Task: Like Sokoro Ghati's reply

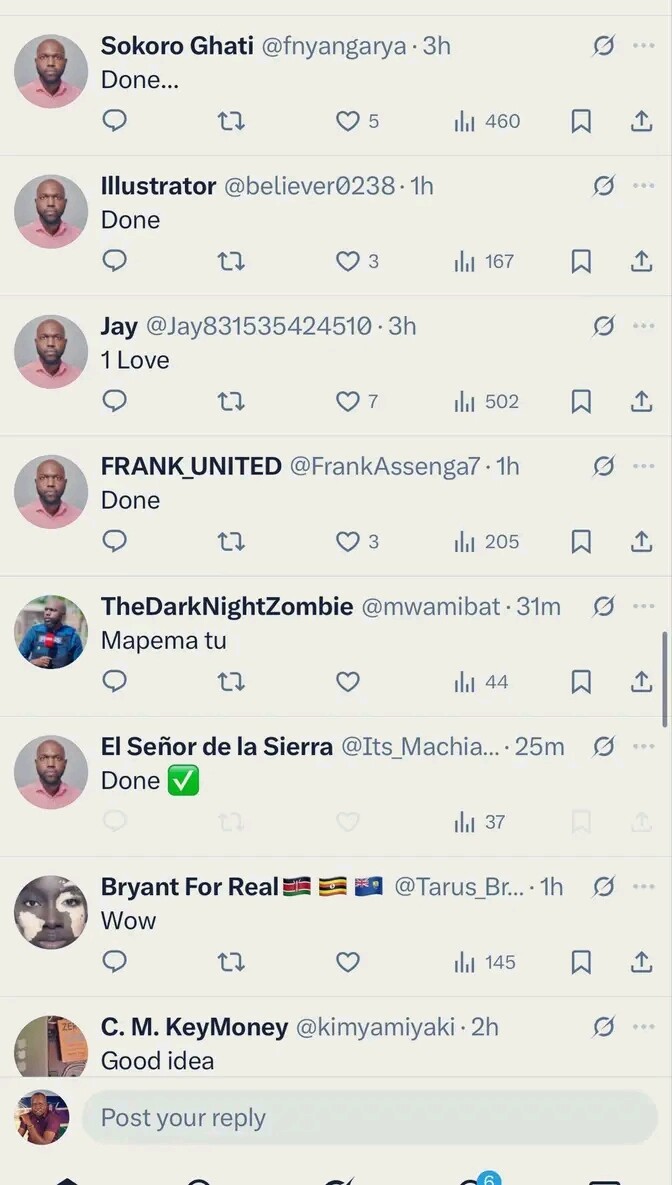Action: [x=348, y=121]
